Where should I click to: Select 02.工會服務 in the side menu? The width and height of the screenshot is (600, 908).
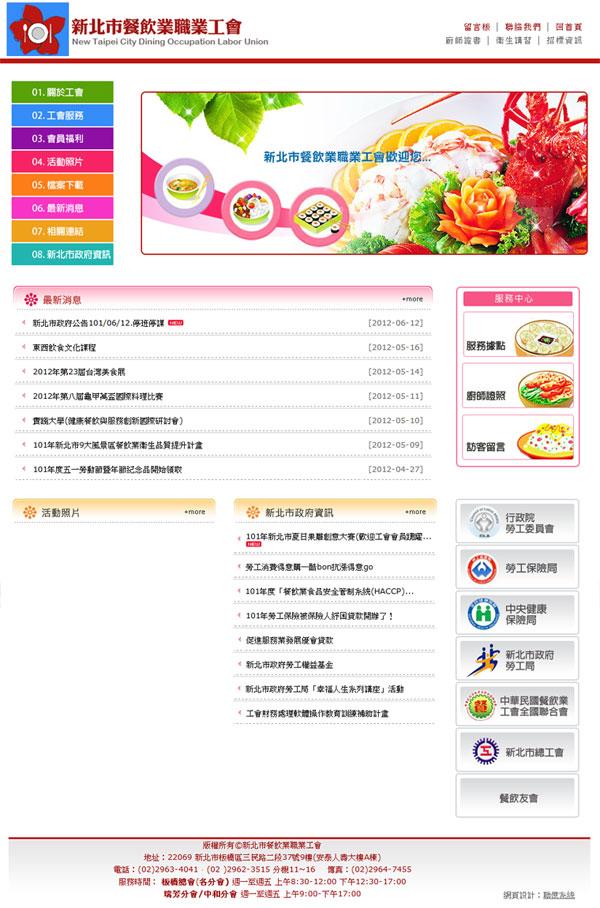click(x=62, y=115)
